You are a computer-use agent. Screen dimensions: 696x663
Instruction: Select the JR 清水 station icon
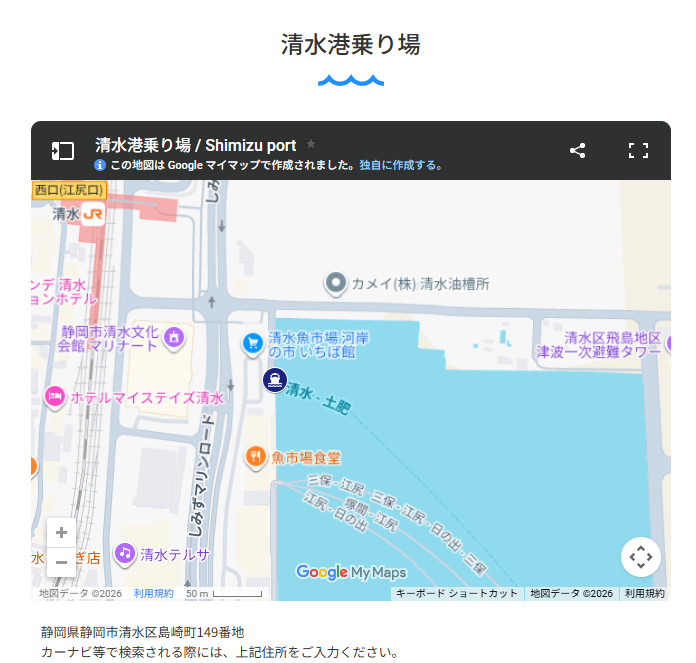pos(92,214)
